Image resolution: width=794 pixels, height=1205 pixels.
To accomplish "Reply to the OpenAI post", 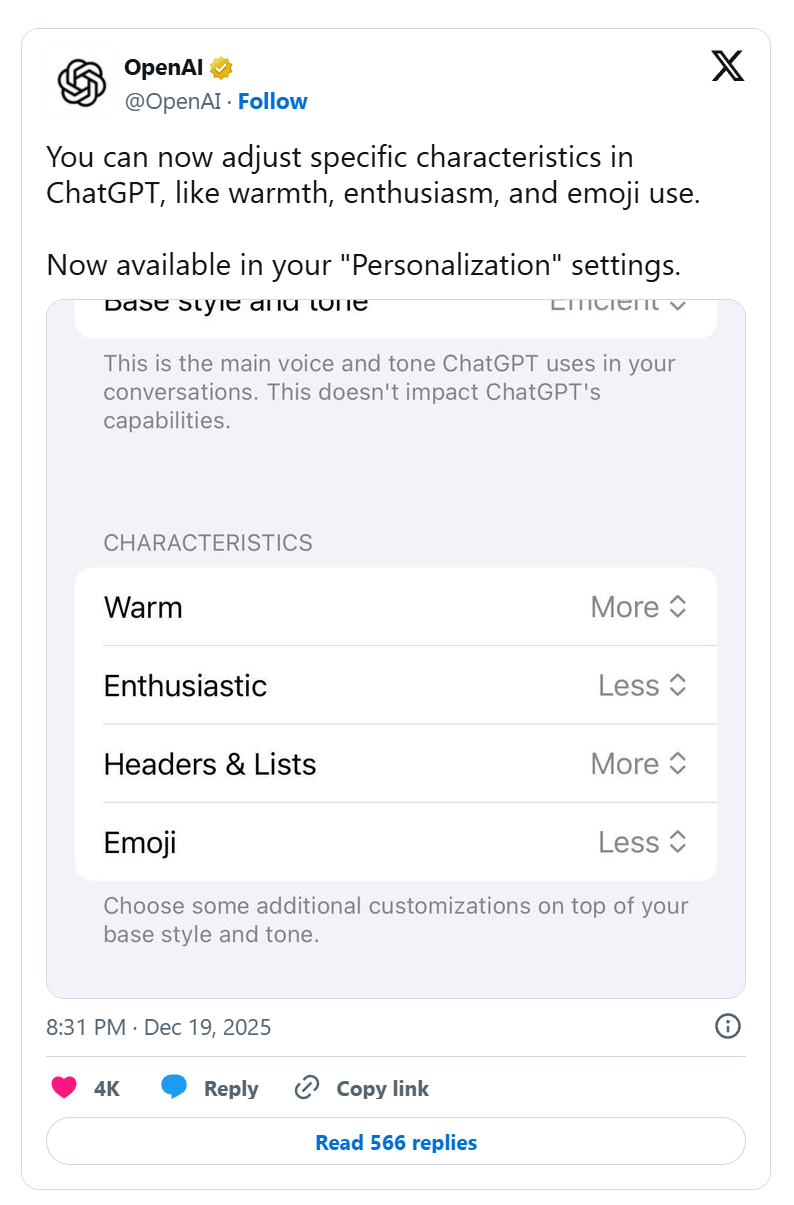I will click(x=210, y=1088).
